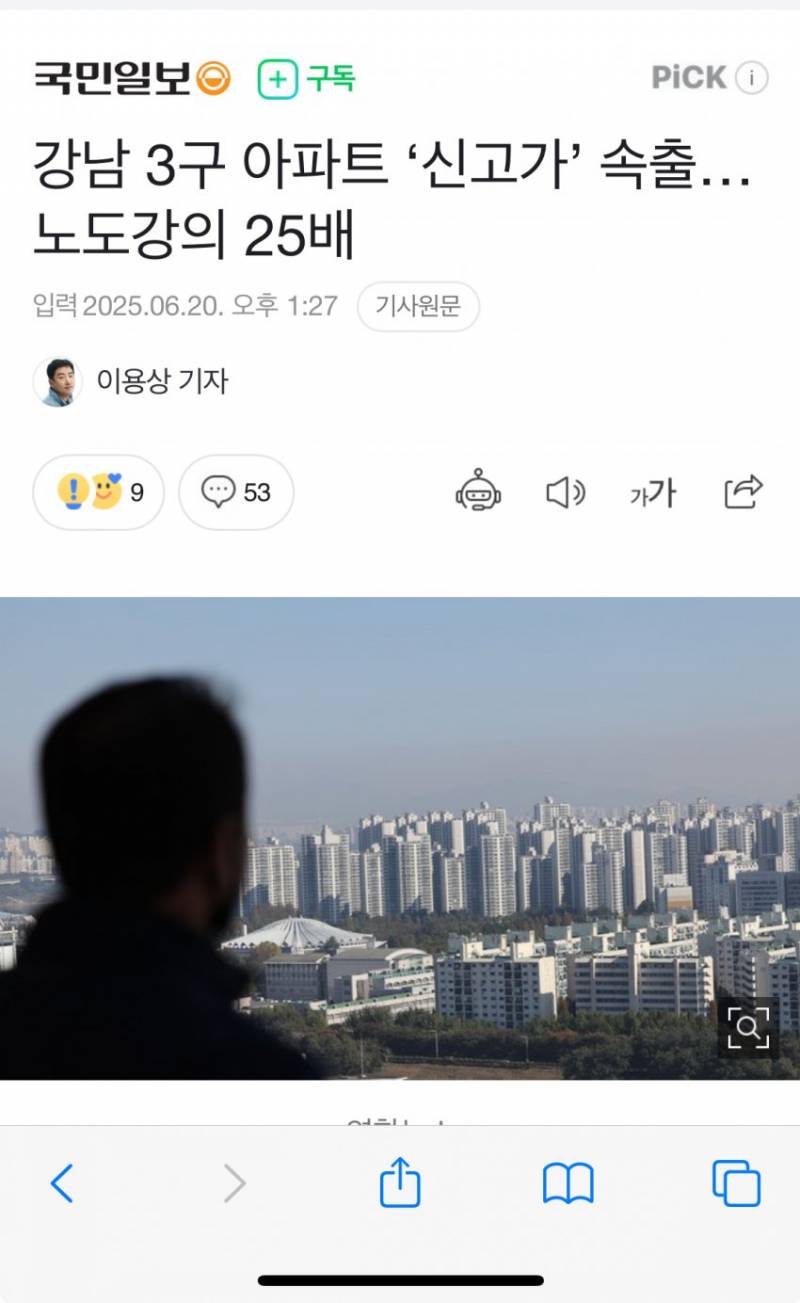Open the AI summary robot icon
800x1303 pixels.
(x=478, y=492)
